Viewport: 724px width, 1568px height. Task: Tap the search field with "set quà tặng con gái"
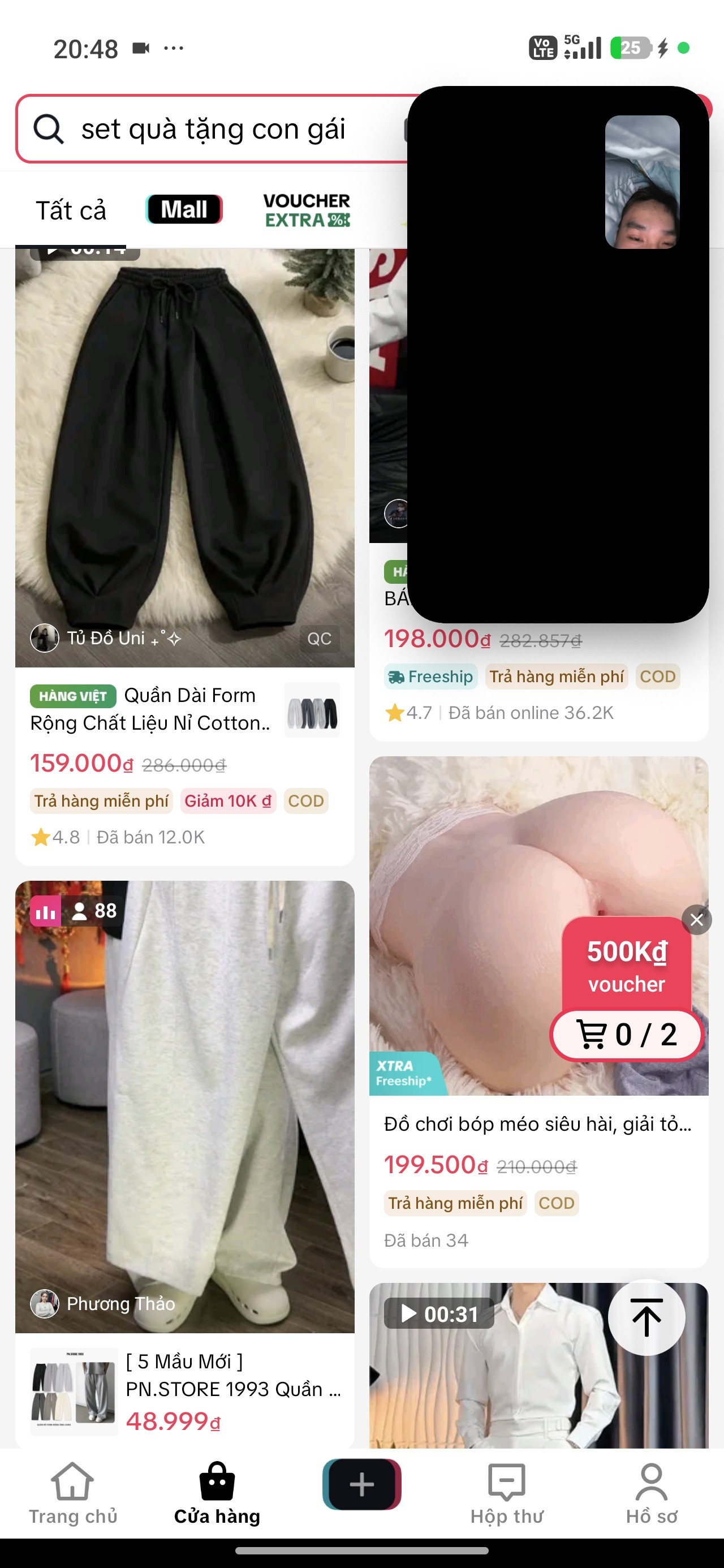tap(213, 129)
